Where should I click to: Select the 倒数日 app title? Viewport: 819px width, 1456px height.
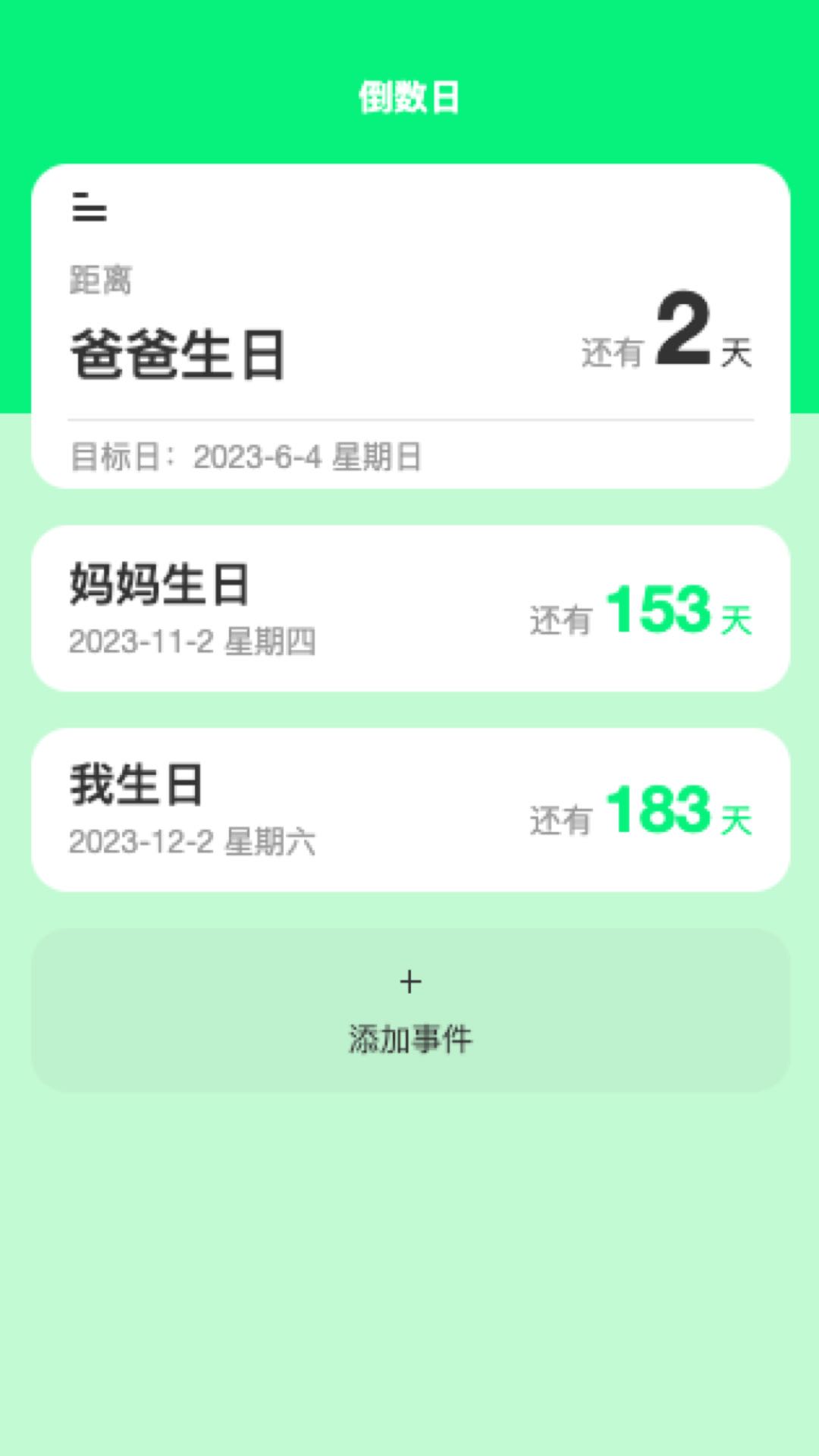pyautogui.click(x=409, y=97)
